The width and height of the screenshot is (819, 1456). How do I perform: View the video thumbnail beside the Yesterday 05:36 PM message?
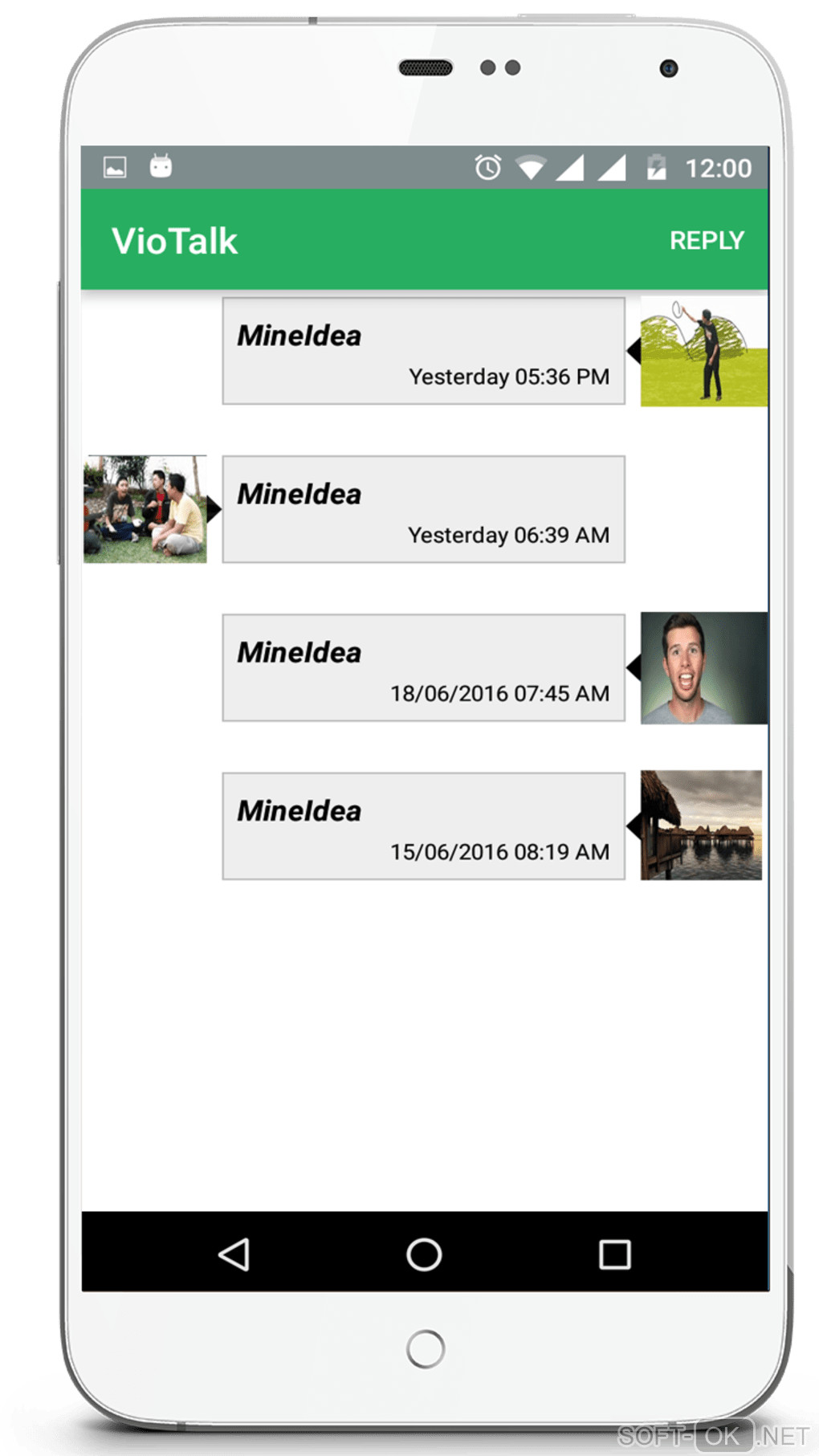703,352
